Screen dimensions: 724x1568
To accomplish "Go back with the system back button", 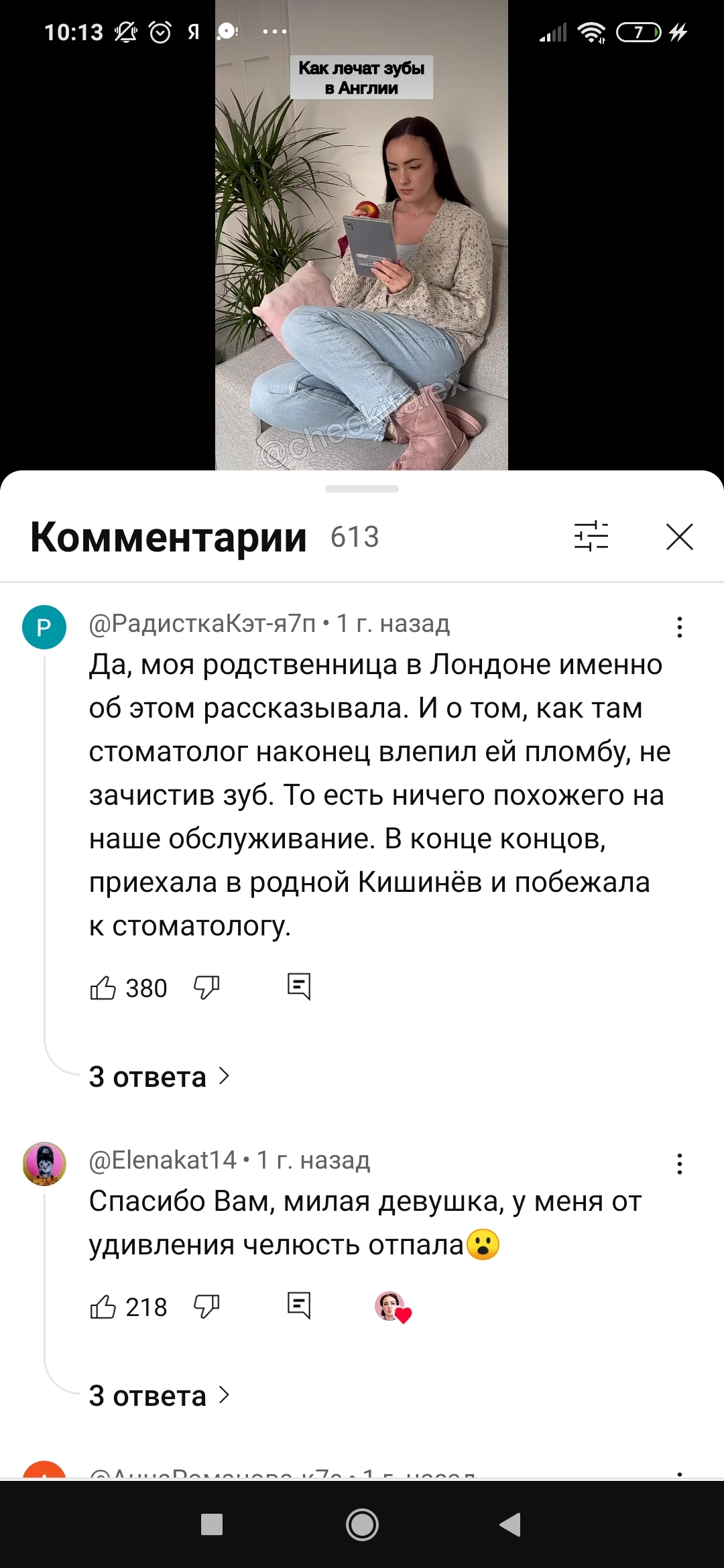I will 510,1524.
